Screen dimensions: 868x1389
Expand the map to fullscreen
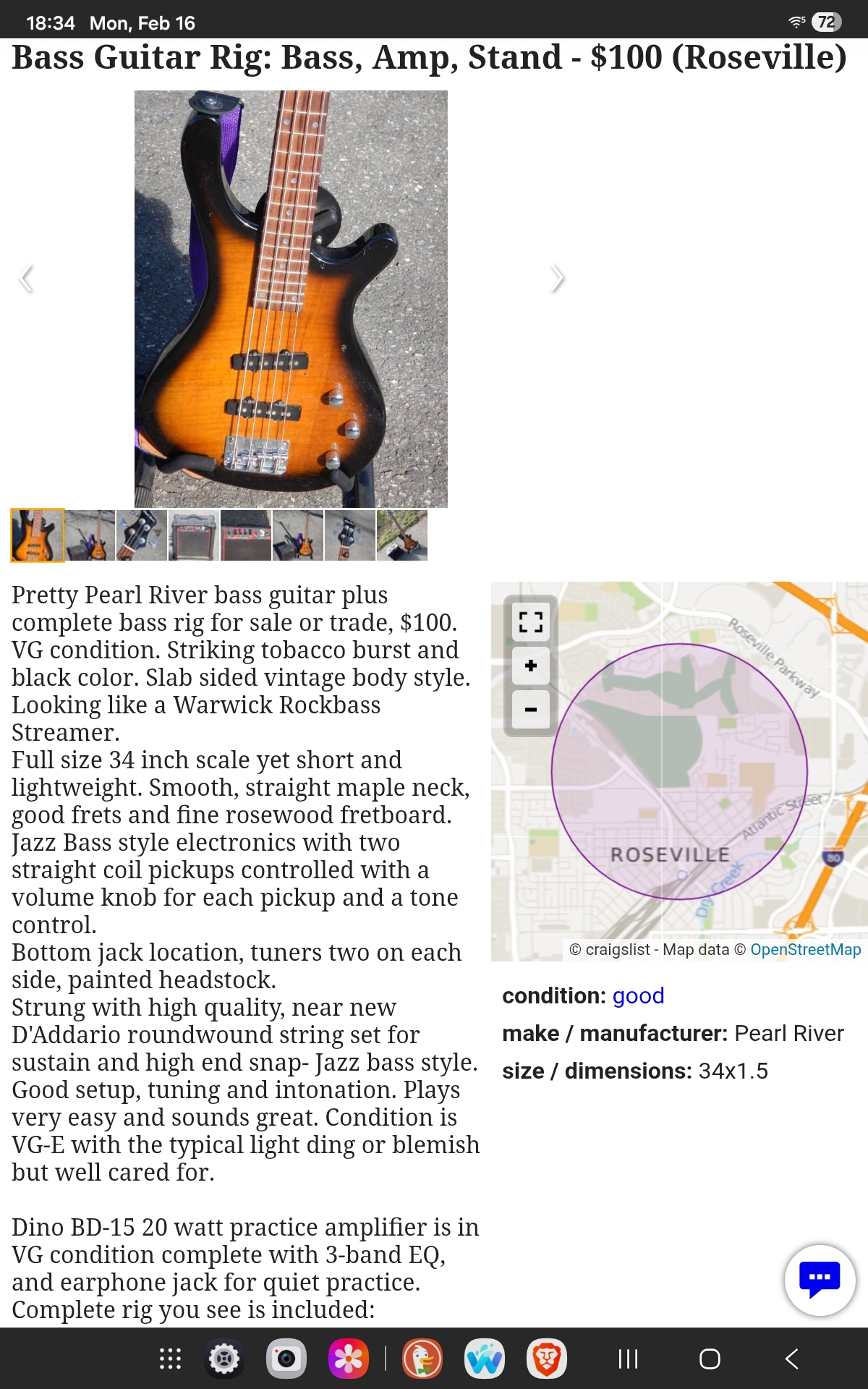click(530, 621)
